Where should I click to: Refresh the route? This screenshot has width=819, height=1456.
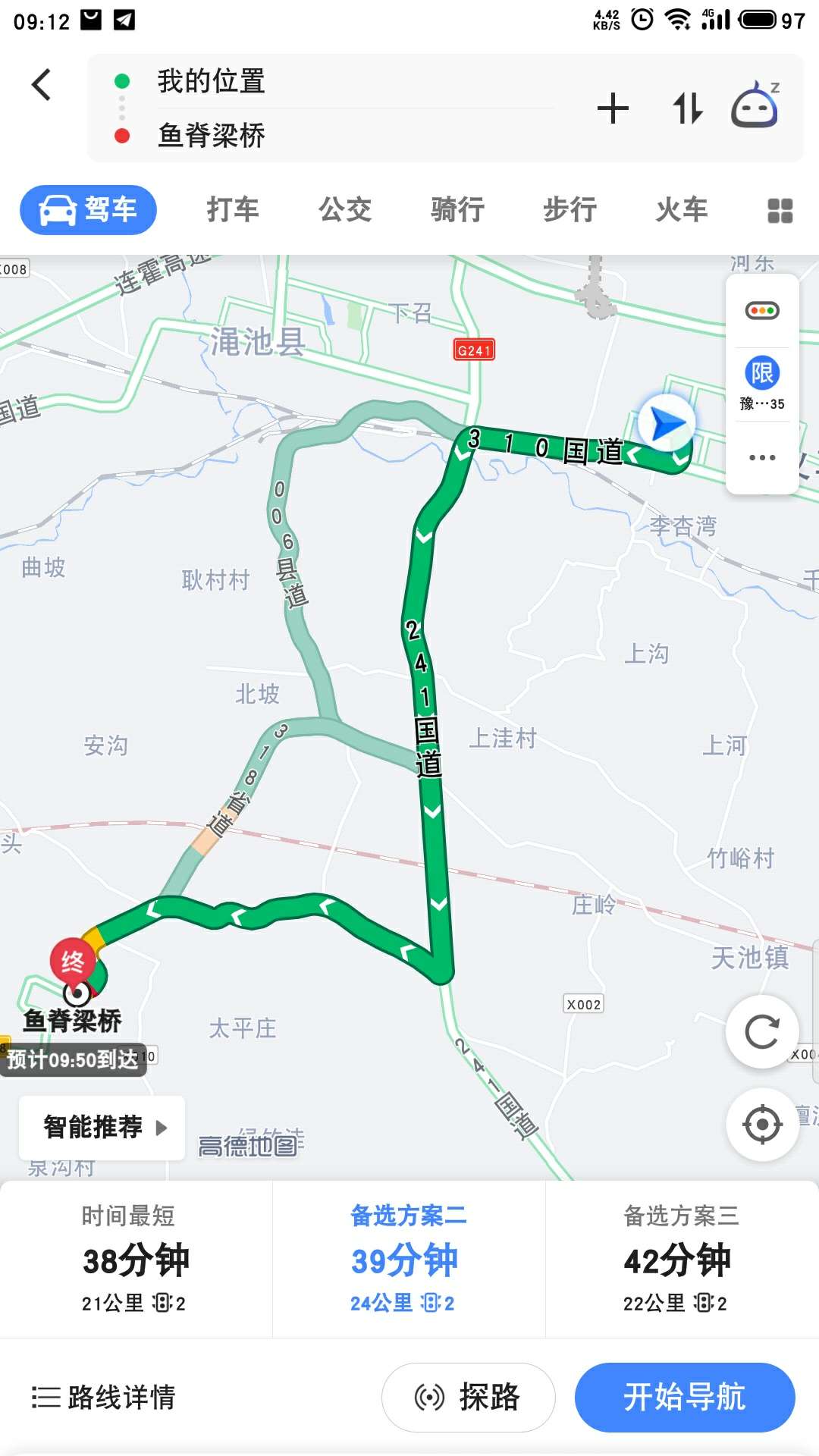point(762,1032)
